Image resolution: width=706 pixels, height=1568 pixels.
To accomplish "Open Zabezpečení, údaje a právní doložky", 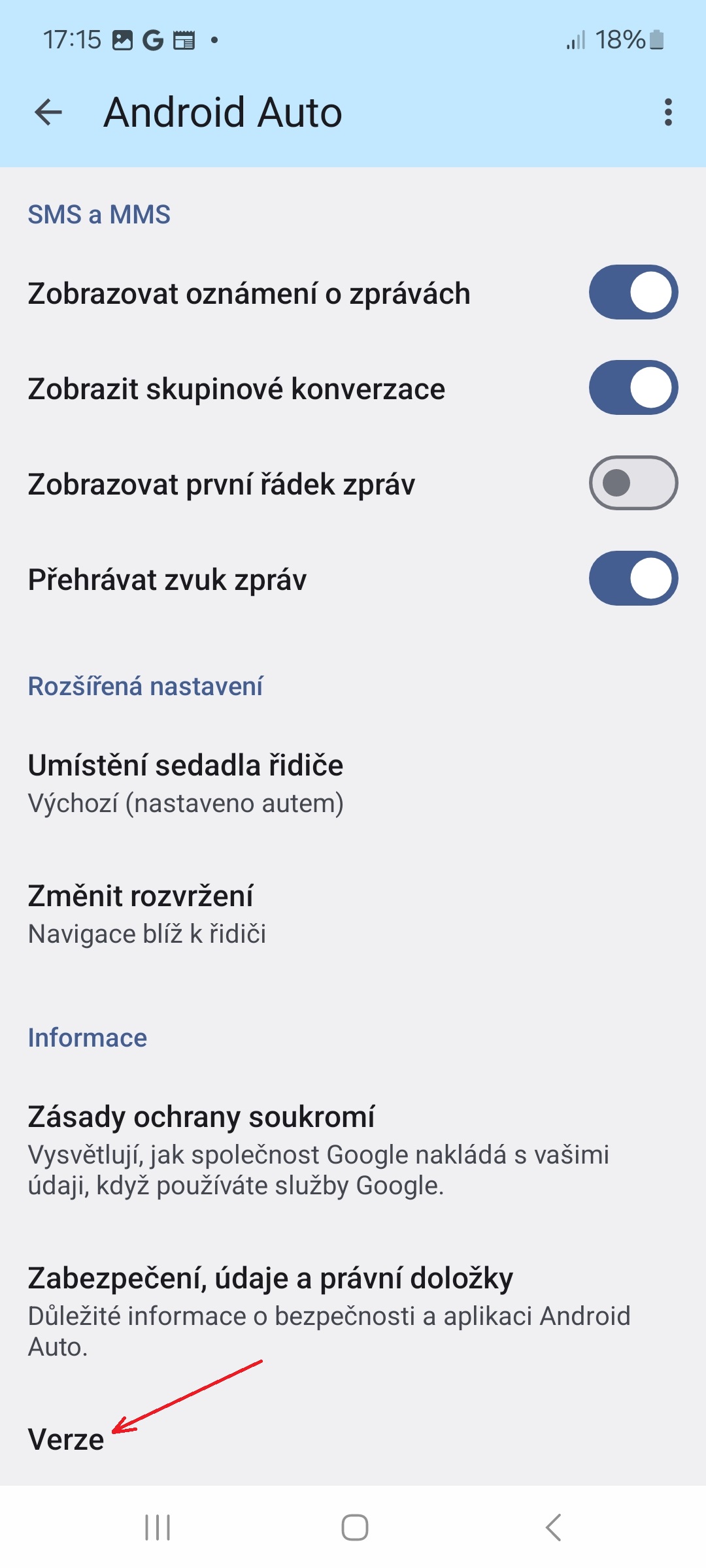I will (353, 1312).
